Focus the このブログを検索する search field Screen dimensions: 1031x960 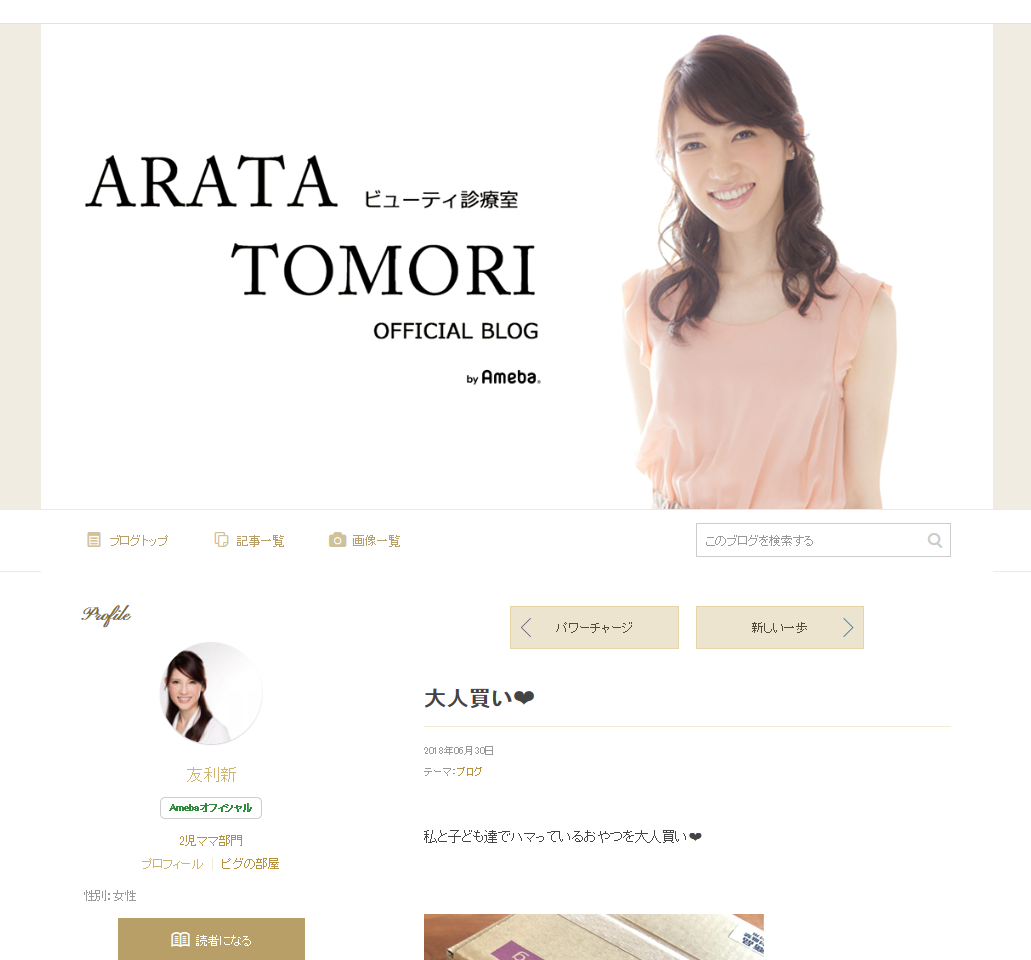808,540
